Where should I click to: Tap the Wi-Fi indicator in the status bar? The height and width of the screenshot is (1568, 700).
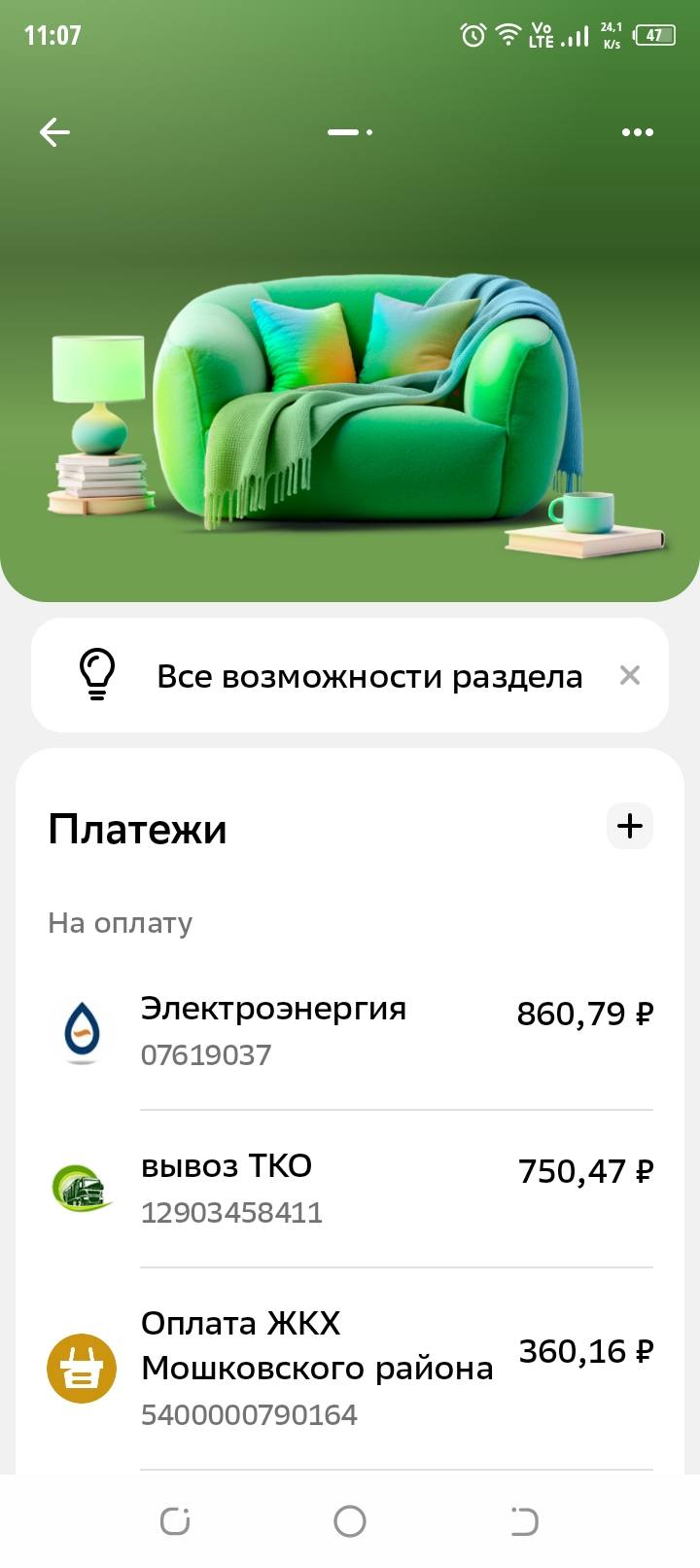pyautogui.click(x=507, y=33)
